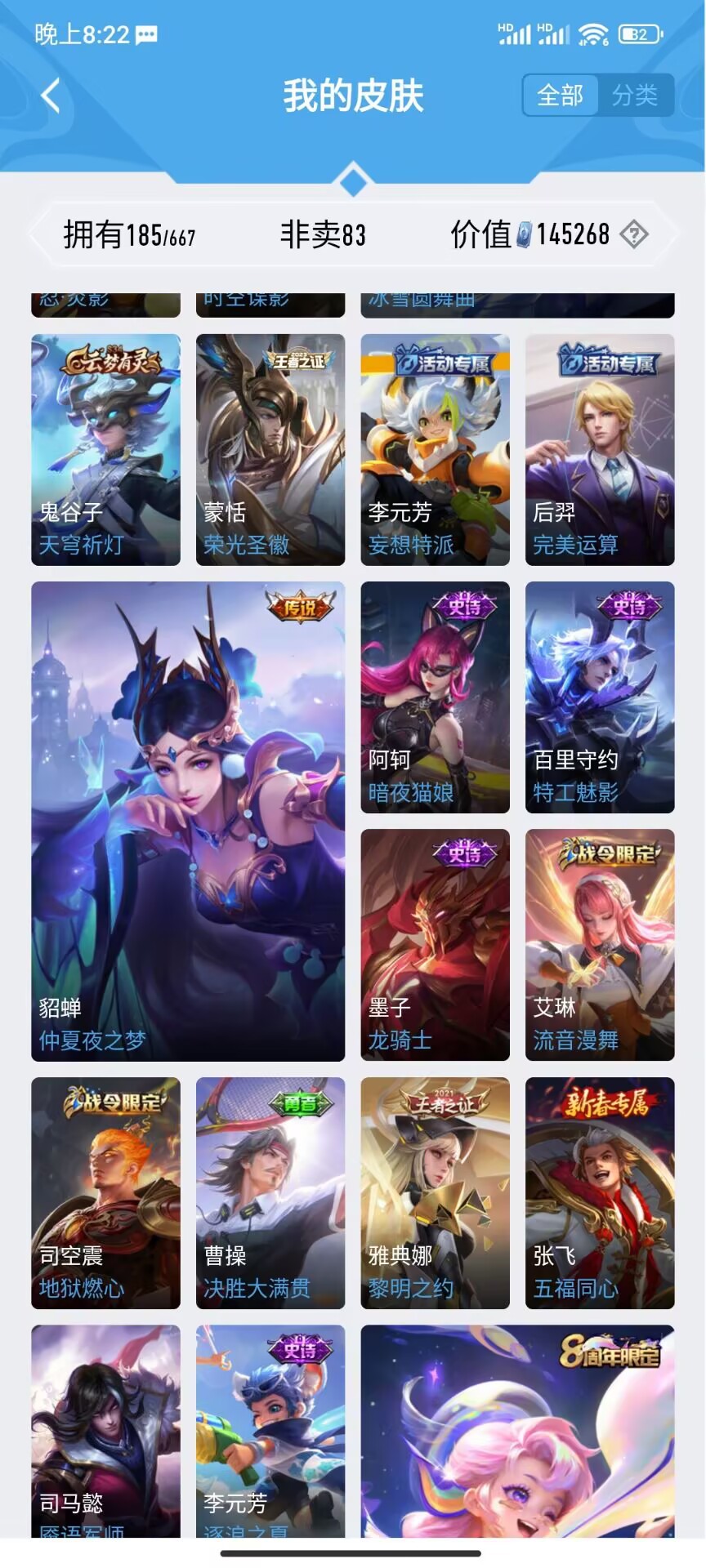View 曹操 决胜大满贯 skin
This screenshot has width=706, height=1568.
(x=270, y=1192)
